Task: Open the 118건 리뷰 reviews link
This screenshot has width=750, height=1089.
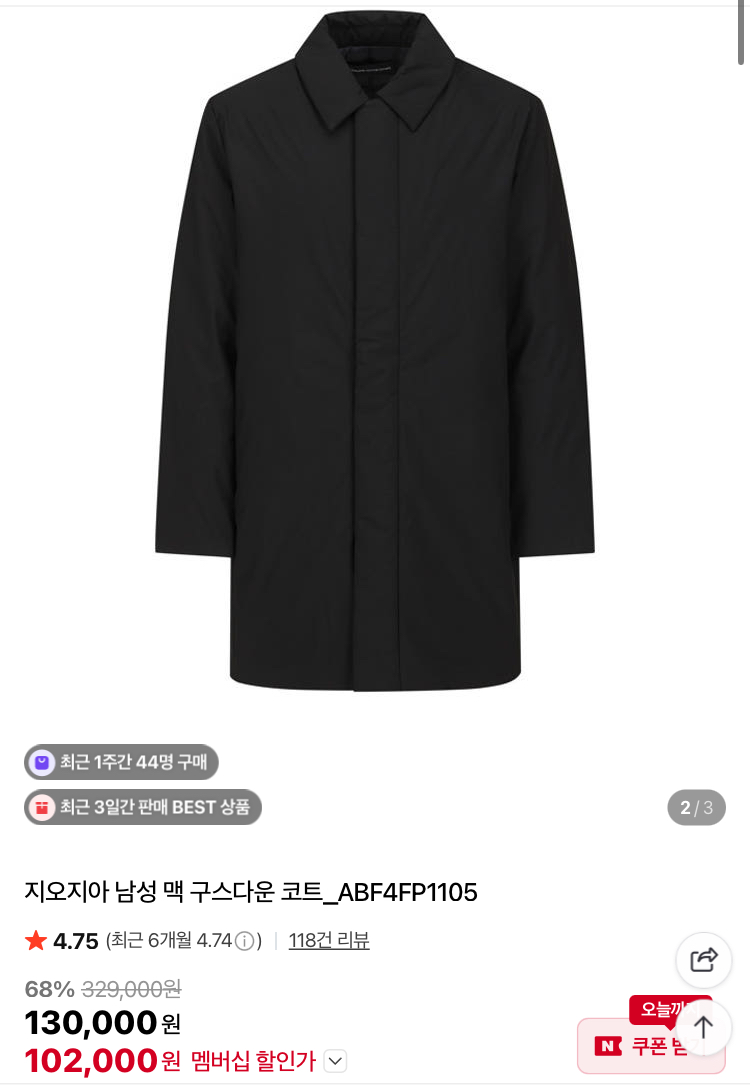Action: 329,941
